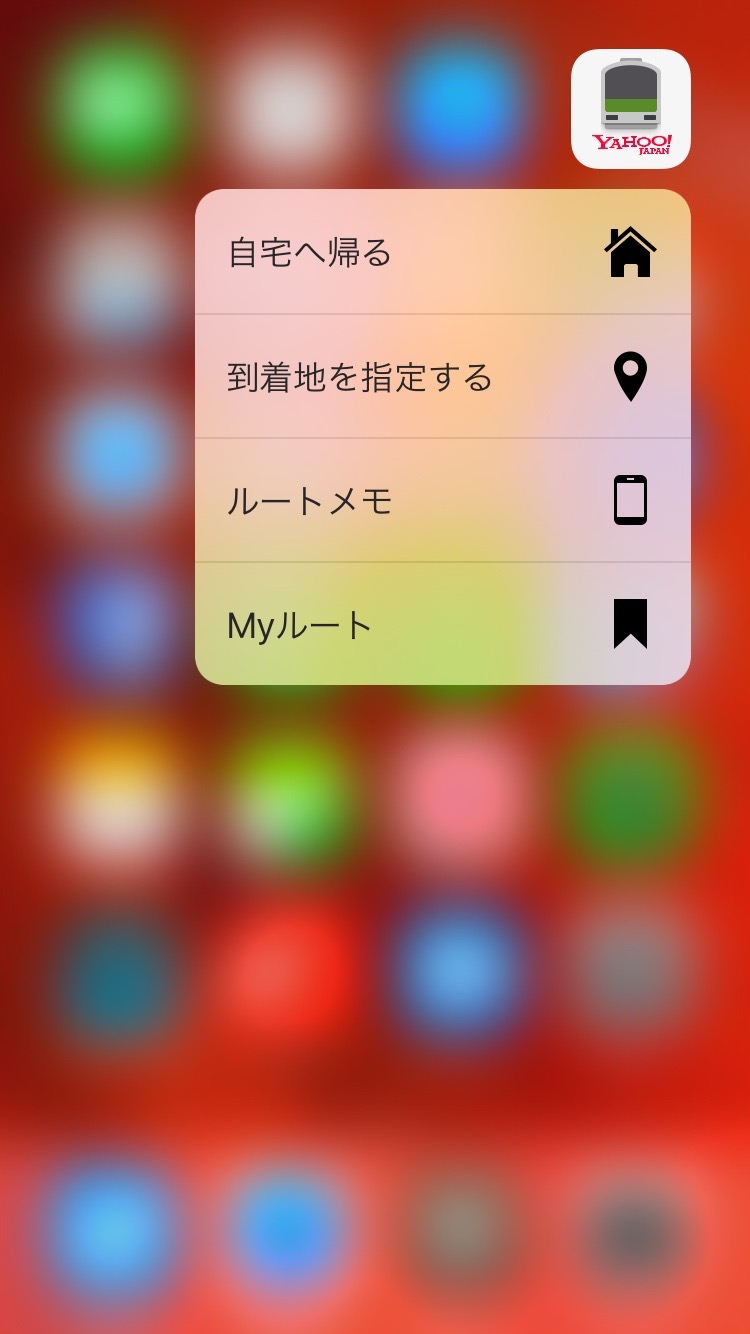Open Myルート shortcut
Image resolution: width=750 pixels, height=1334 pixels.
443,624
